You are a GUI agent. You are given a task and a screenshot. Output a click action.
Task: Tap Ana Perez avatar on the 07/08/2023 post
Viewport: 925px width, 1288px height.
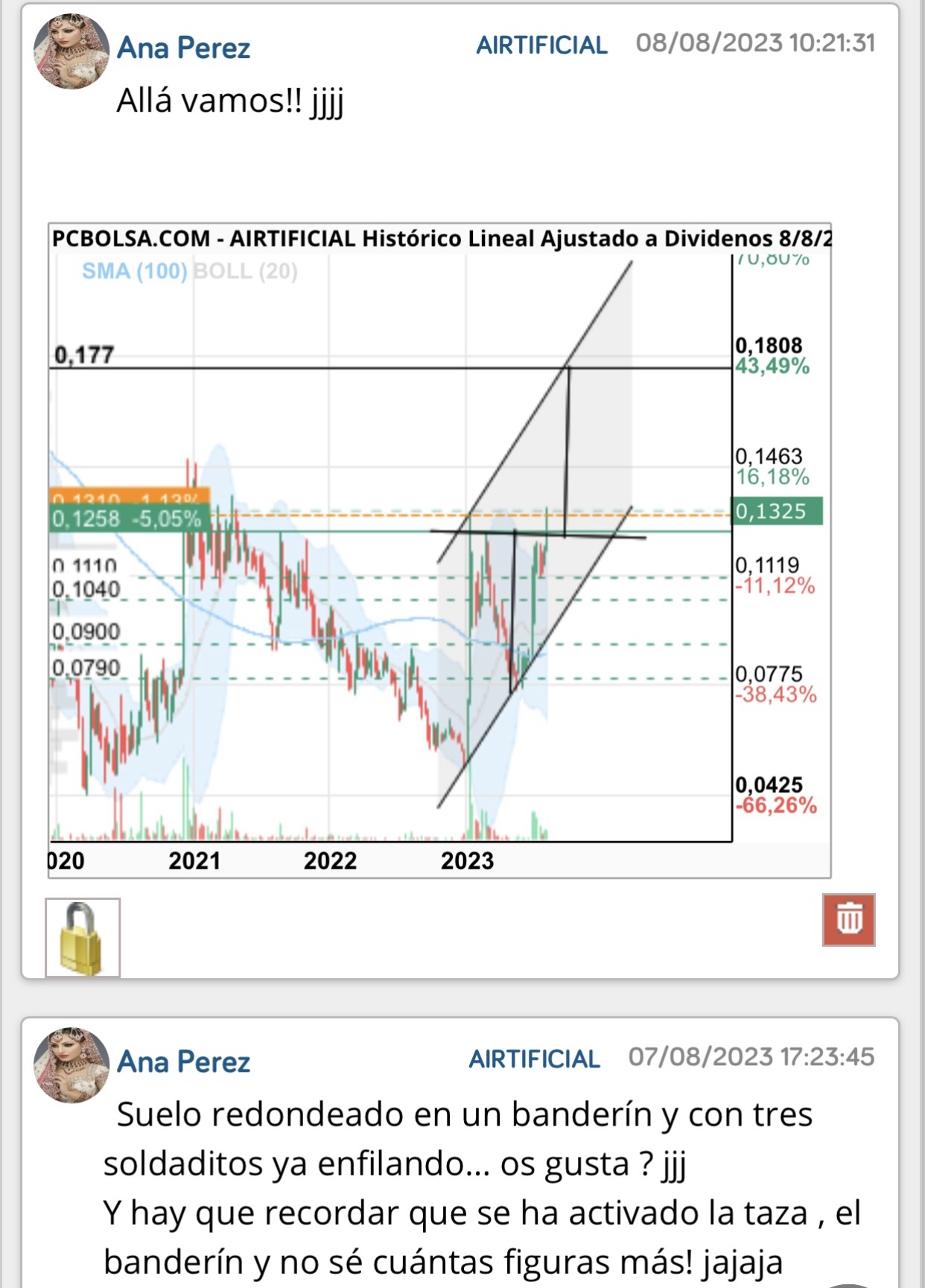pos(71,1064)
